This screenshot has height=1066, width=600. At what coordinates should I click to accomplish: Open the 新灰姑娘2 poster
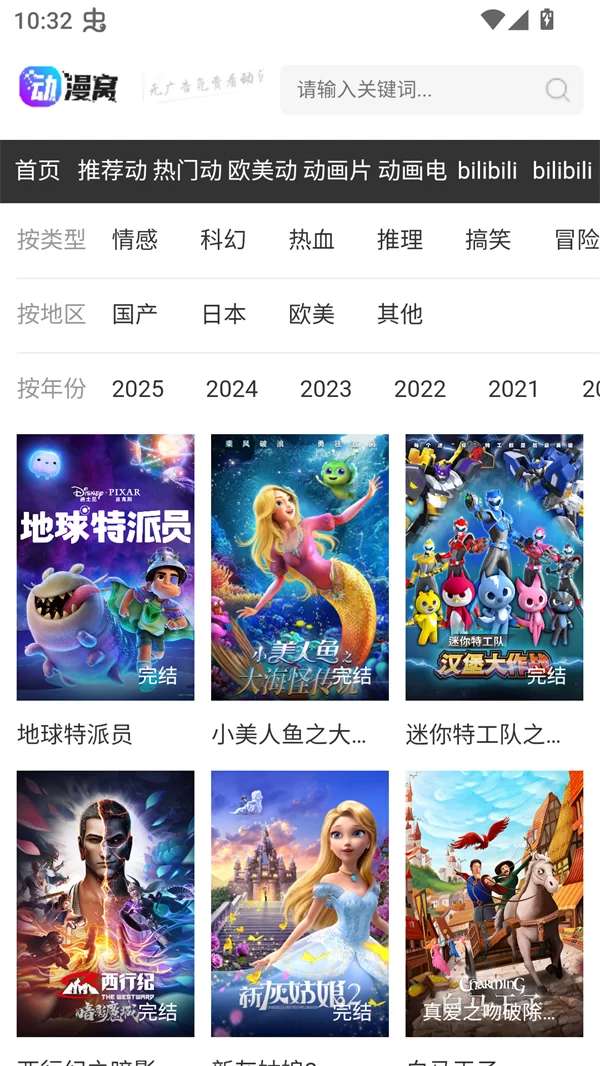point(299,903)
